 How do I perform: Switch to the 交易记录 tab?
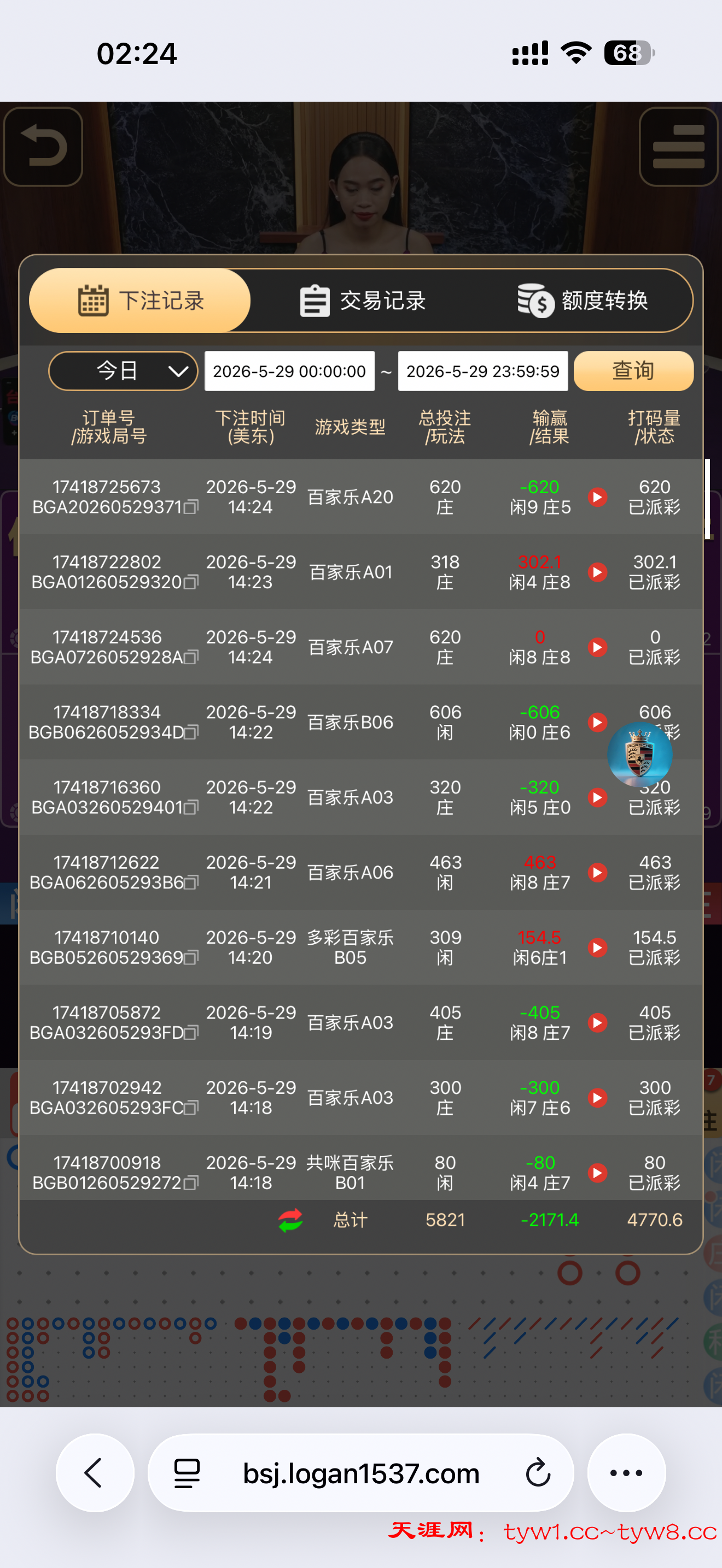coord(363,301)
